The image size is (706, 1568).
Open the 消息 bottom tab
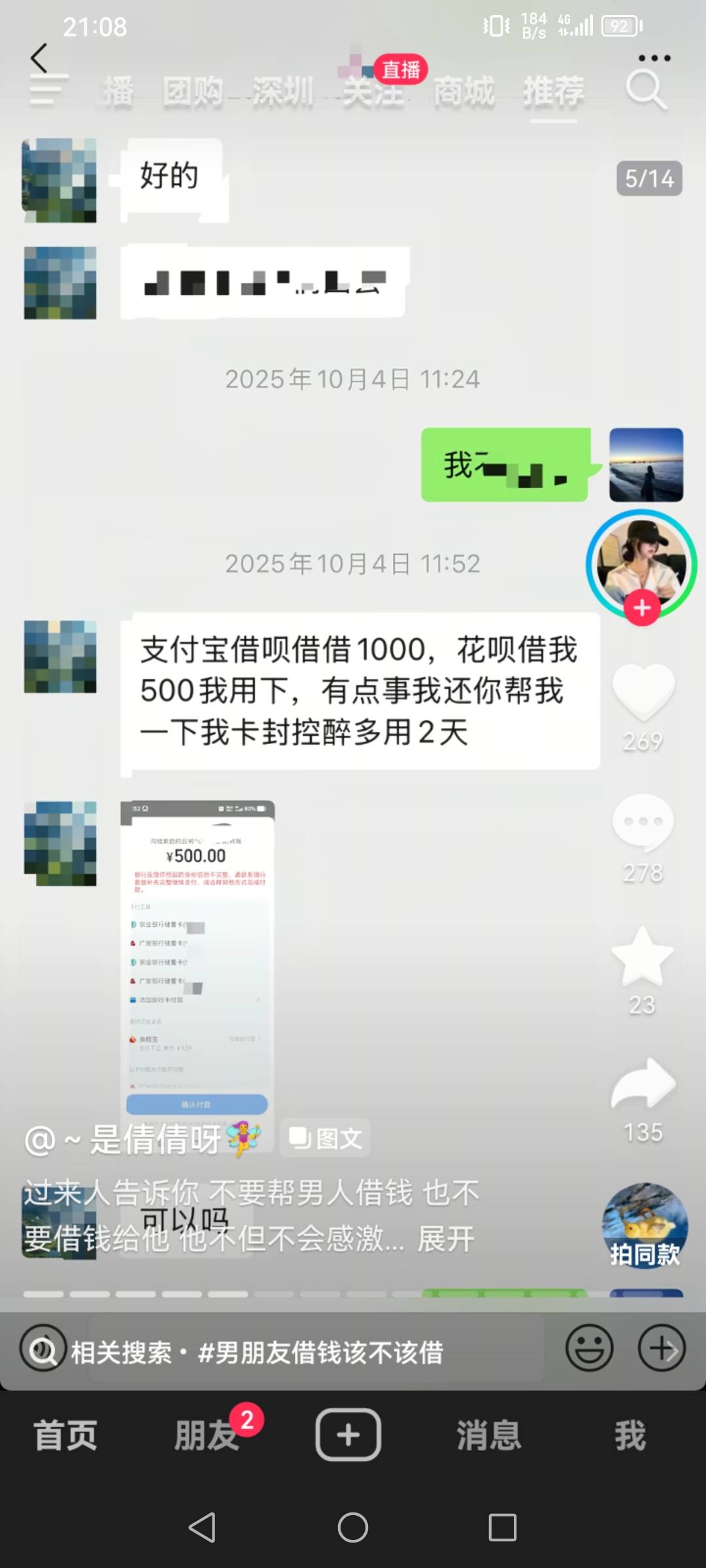click(x=488, y=1436)
